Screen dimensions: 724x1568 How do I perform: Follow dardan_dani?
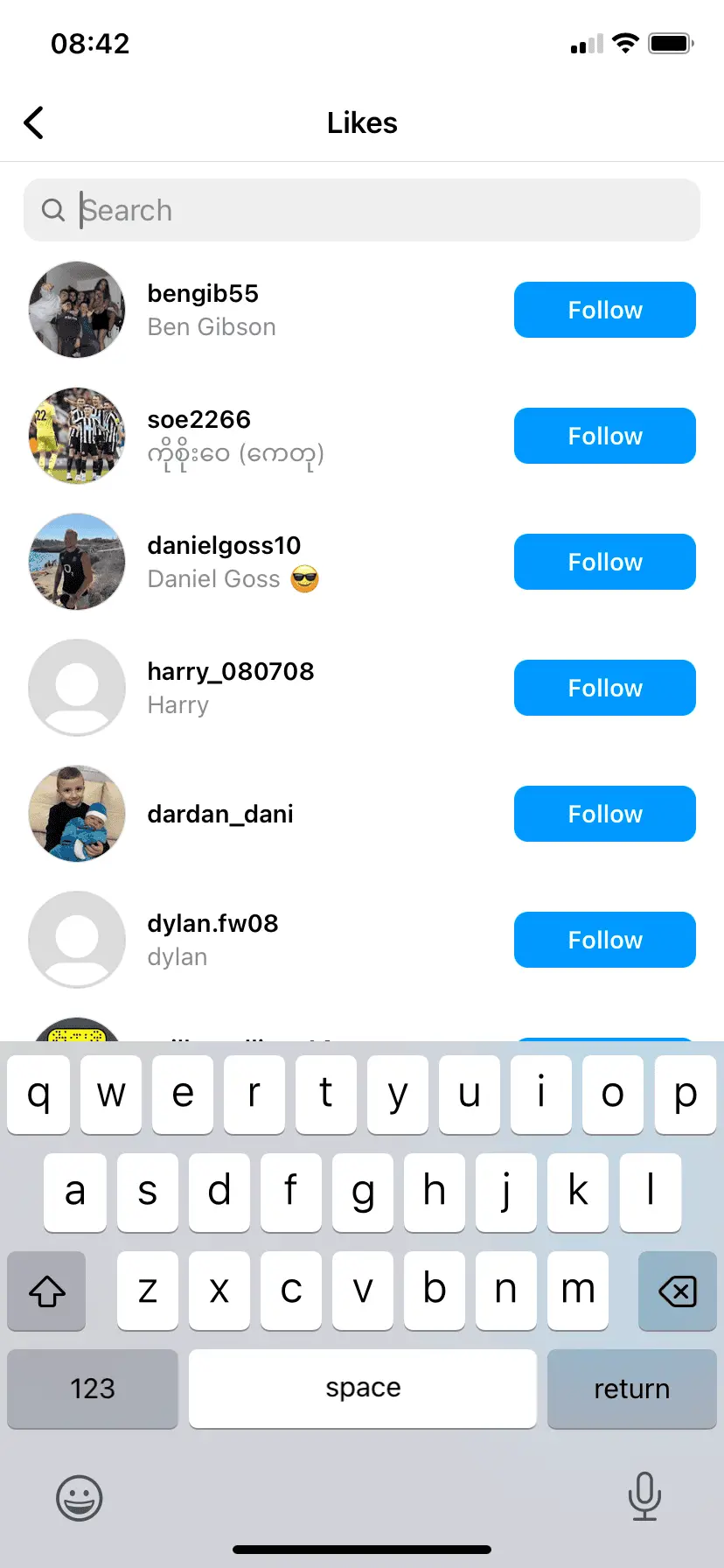coord(604,814)
